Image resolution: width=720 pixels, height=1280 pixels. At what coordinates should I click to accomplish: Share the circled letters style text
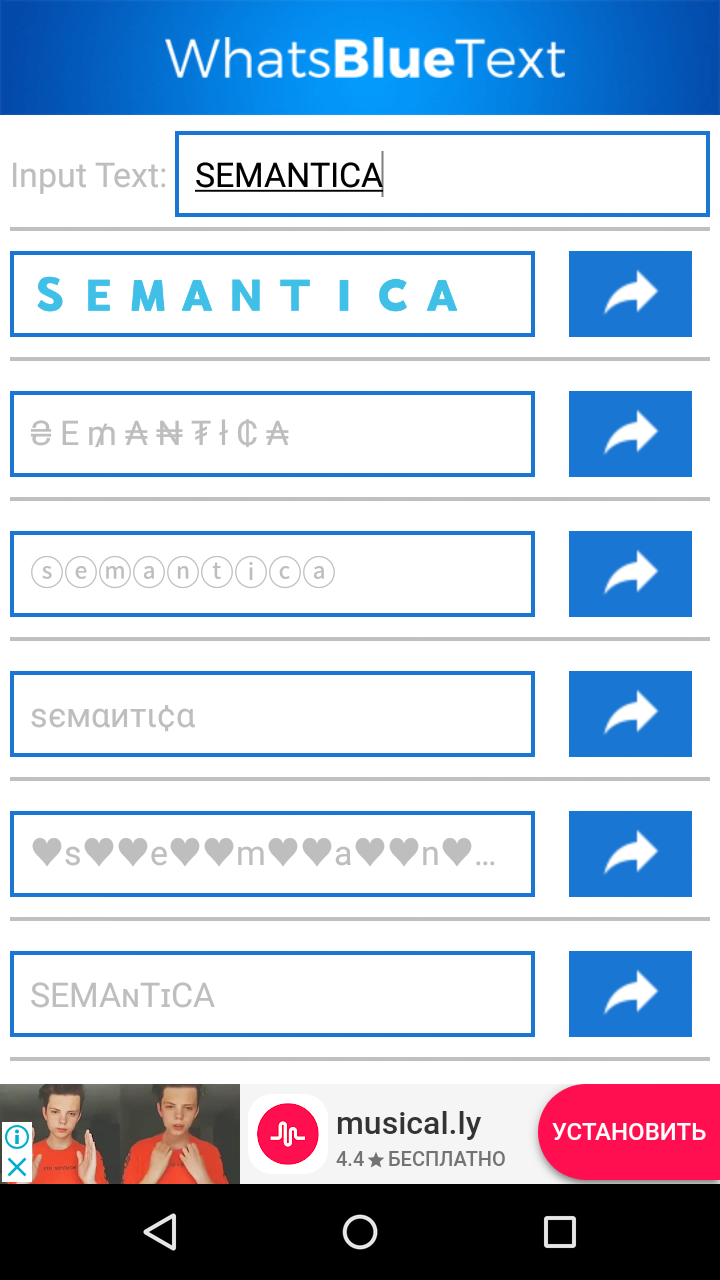[630, 574]
